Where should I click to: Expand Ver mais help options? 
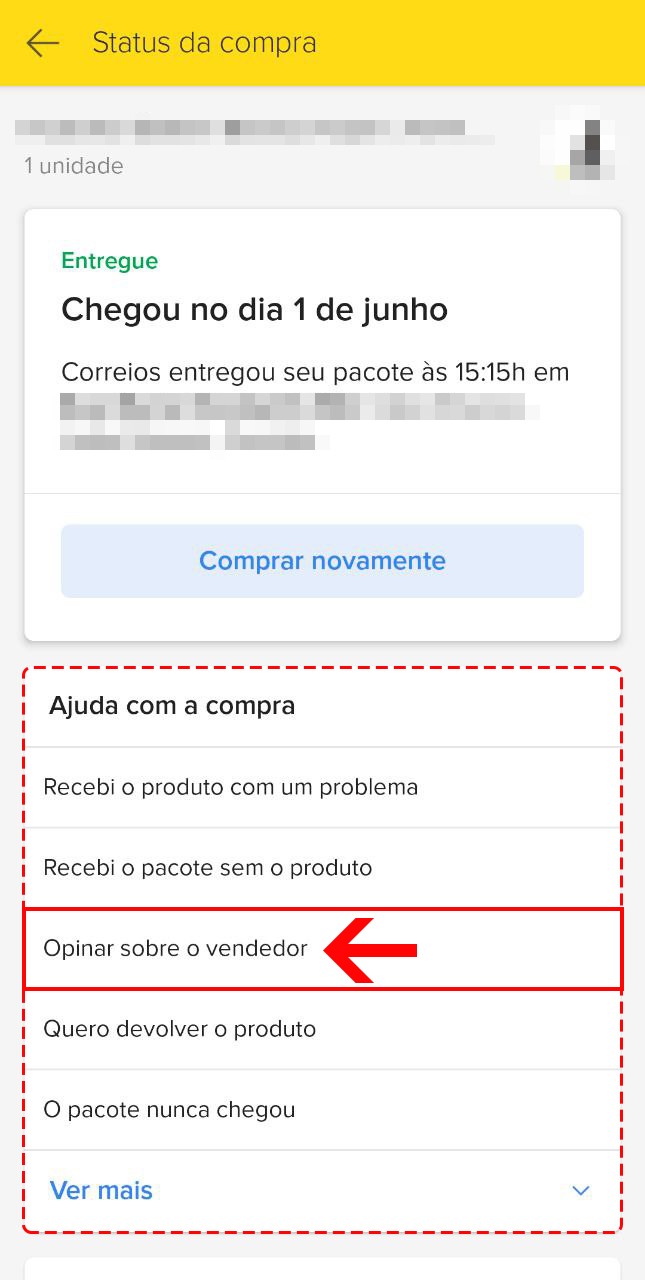(320, 1191)
